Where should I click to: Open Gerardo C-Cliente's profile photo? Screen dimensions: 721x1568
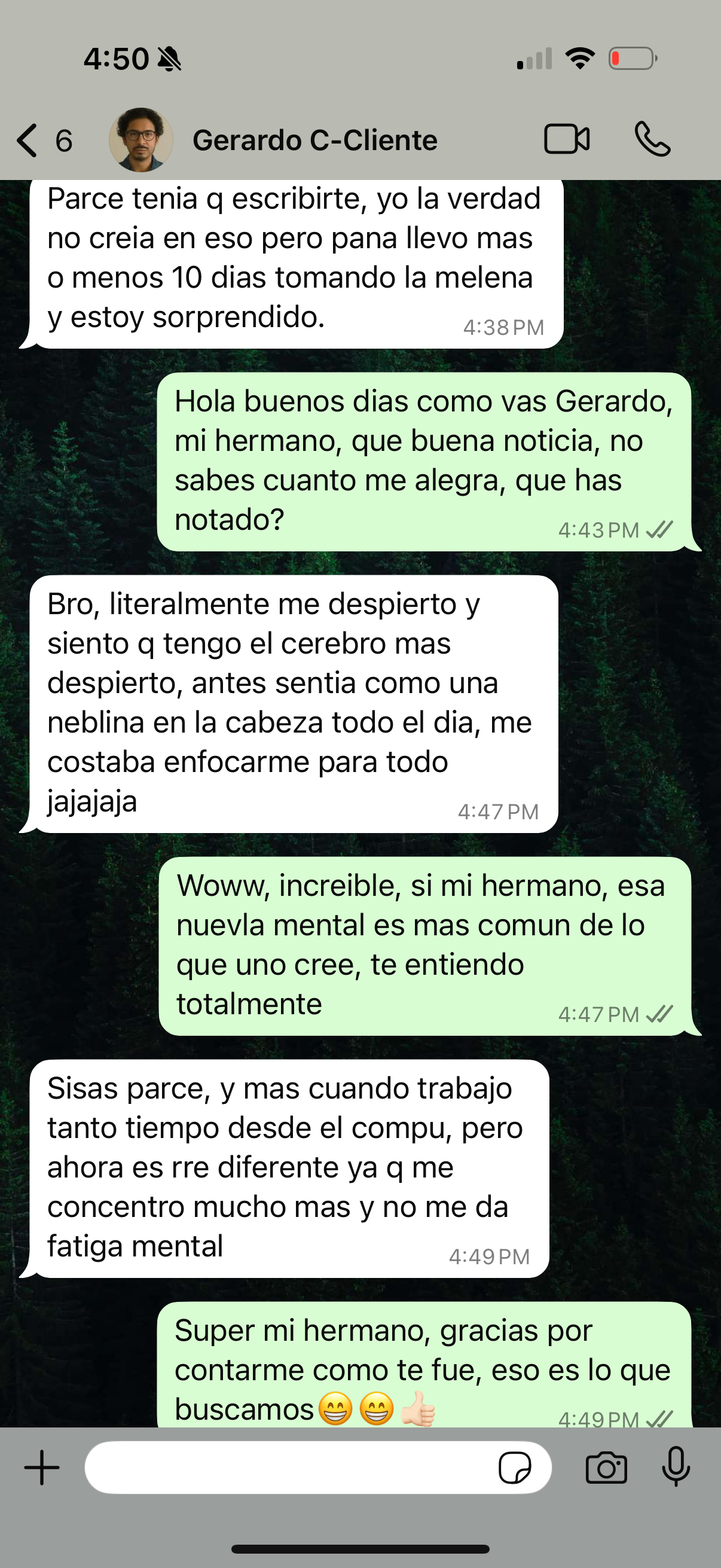(x=140, y=140)
